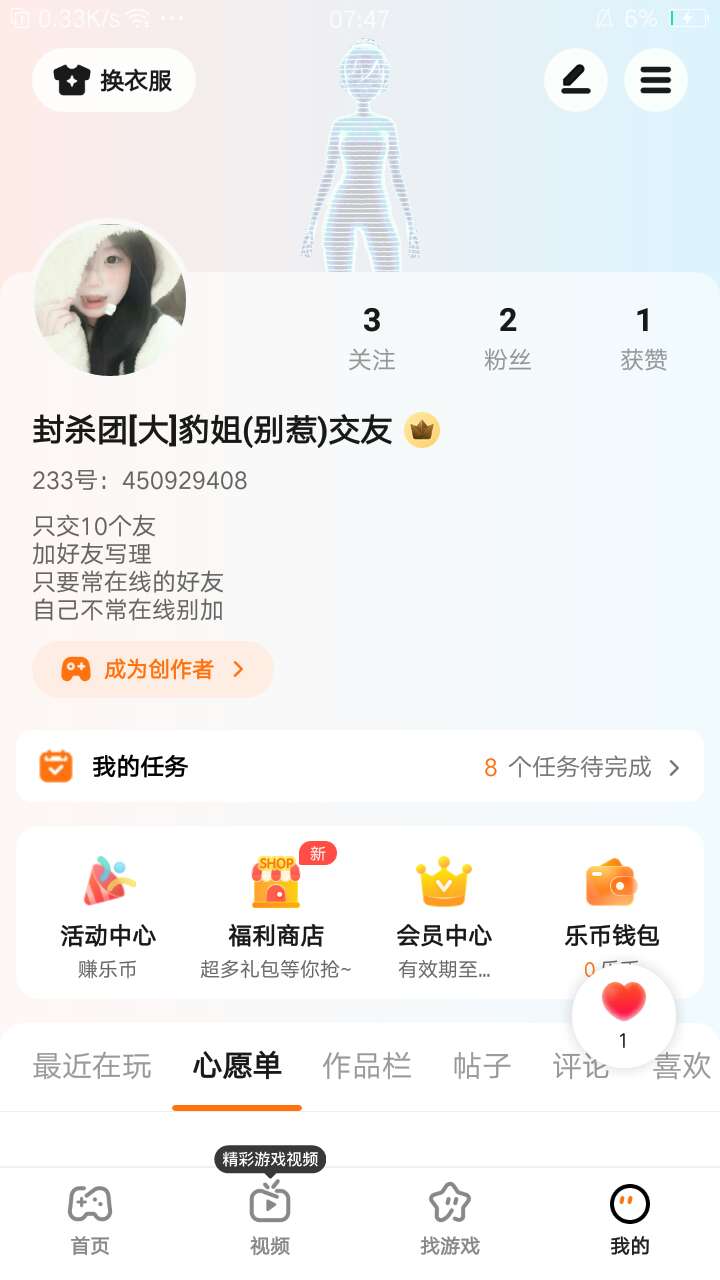This screenshot has height=1280, width=720.
Task: View the 获赞 likes count
Action: [643, 338]
